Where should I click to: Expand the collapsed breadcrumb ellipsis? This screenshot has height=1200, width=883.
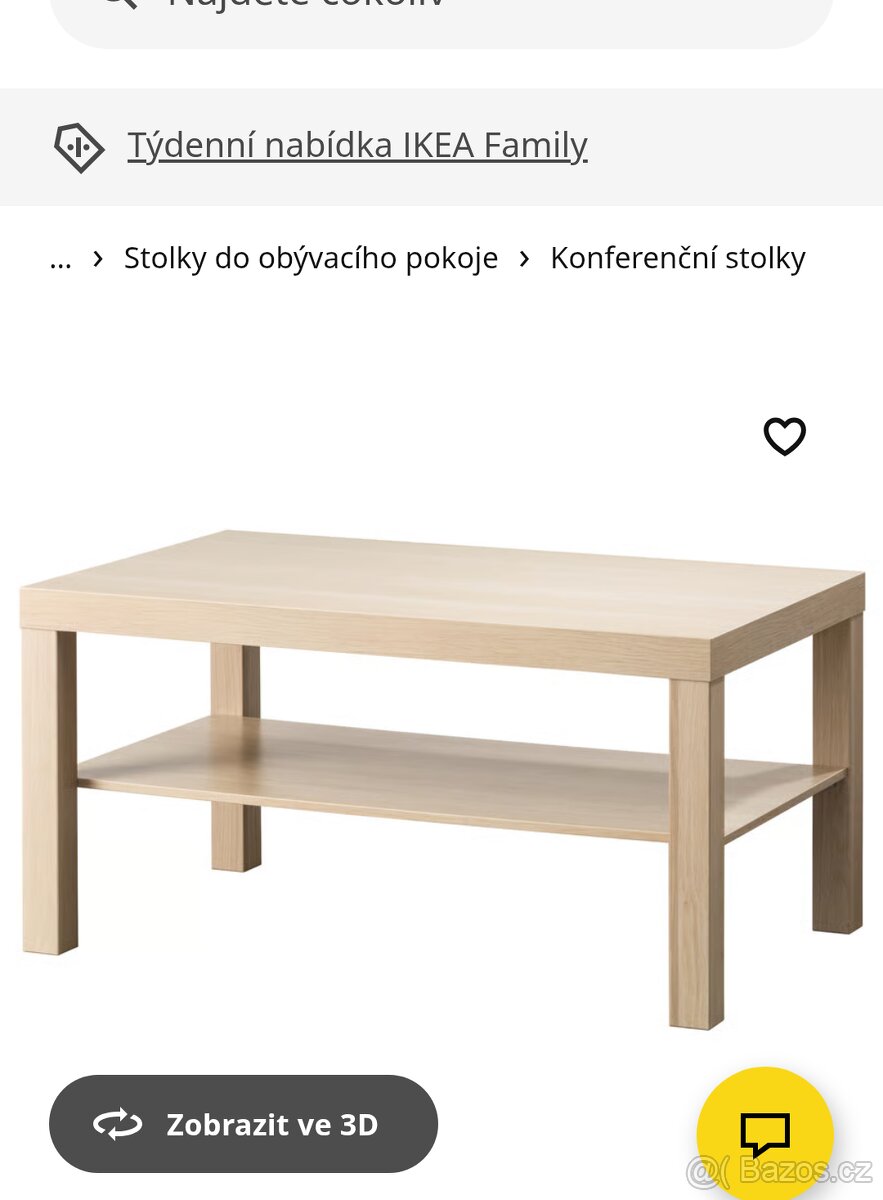click(x=60, y=259)
